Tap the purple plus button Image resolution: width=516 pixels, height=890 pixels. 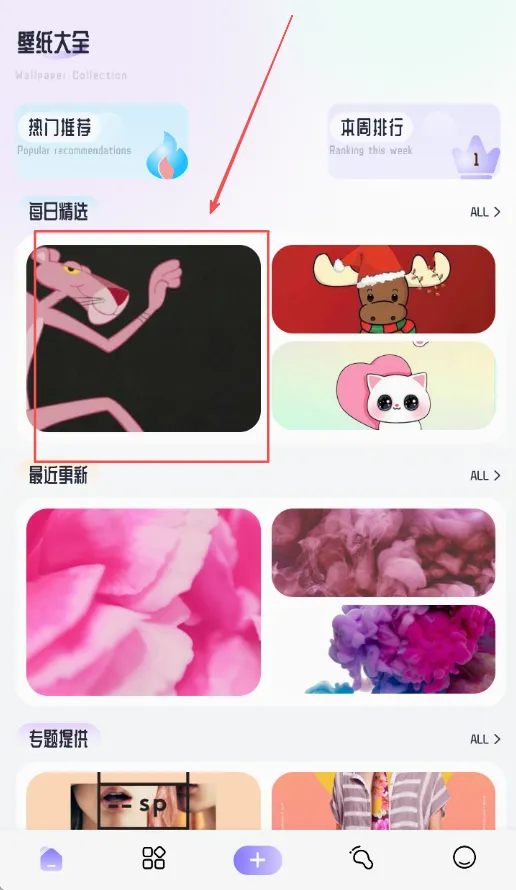[258, 860]
